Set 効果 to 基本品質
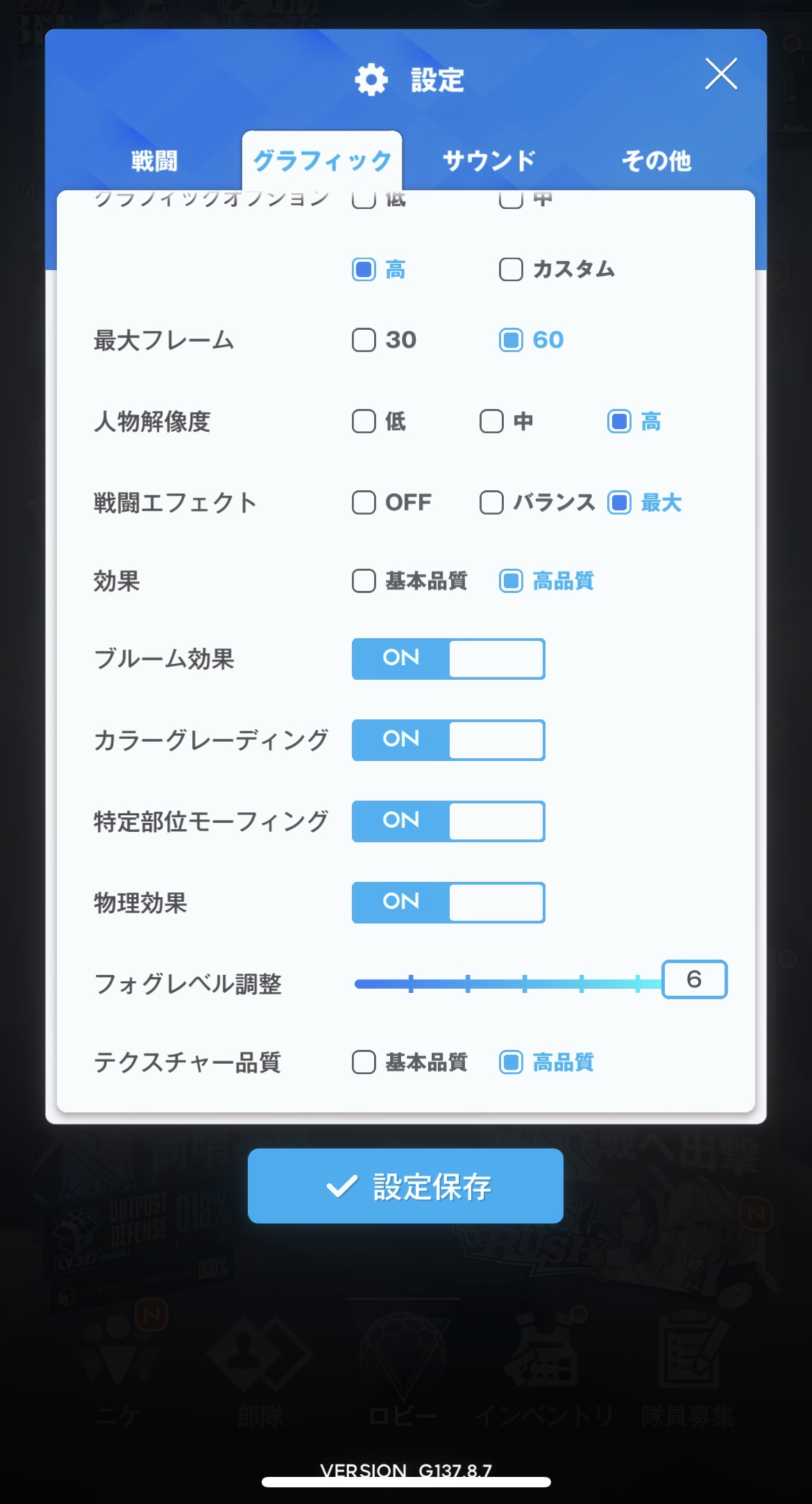Viewport: 812px width, 1504px height. [x=409, y=580]
